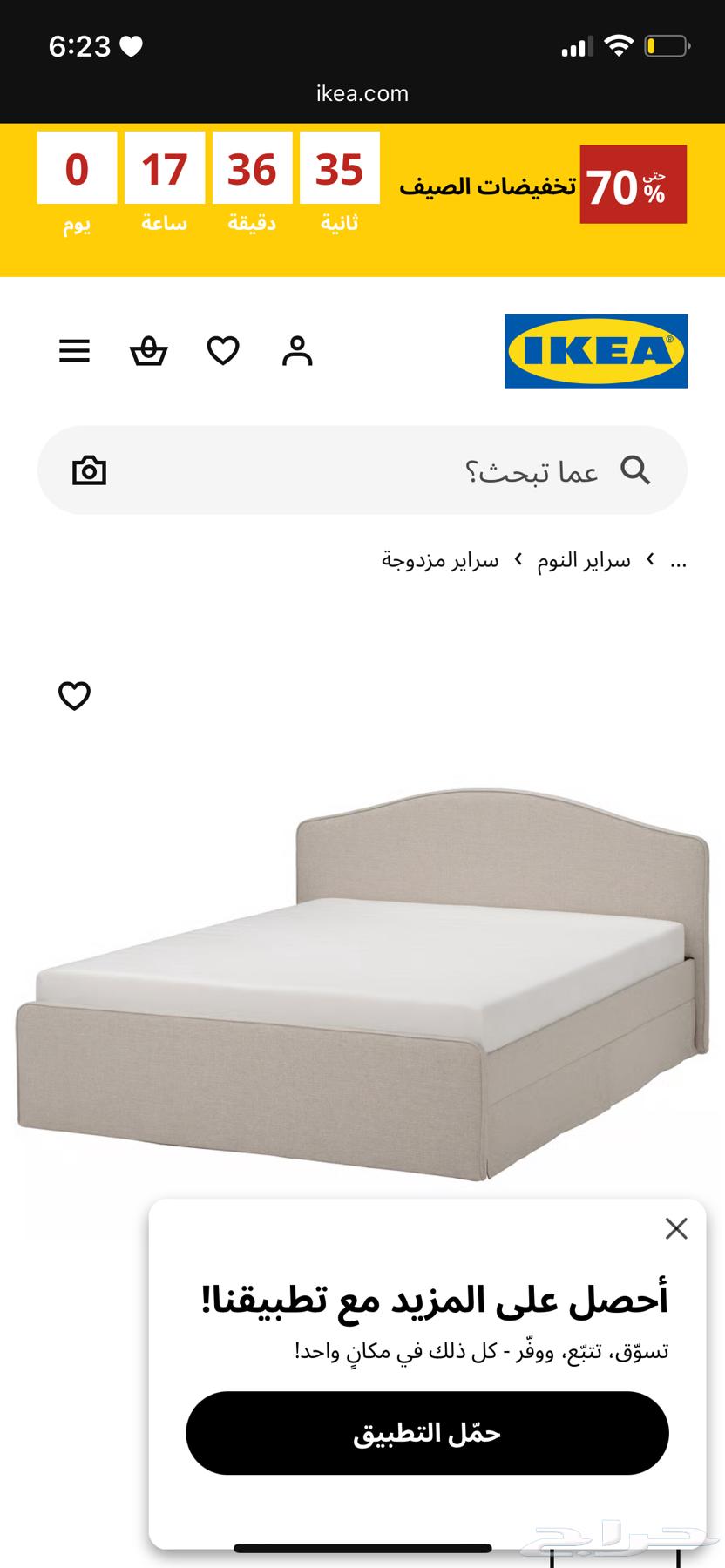Open camera visual search in search bar

tap(89, 470)
